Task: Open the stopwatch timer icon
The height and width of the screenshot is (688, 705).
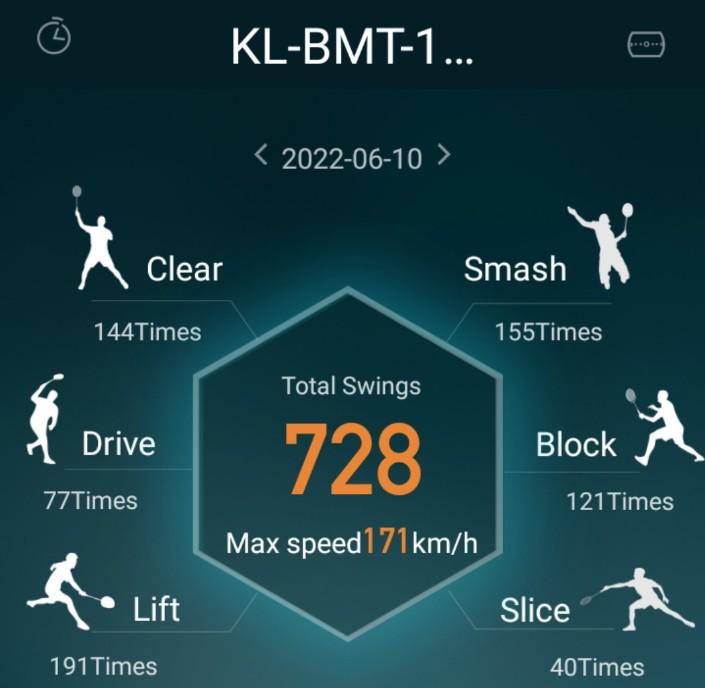Action: (x=54, y=38)
